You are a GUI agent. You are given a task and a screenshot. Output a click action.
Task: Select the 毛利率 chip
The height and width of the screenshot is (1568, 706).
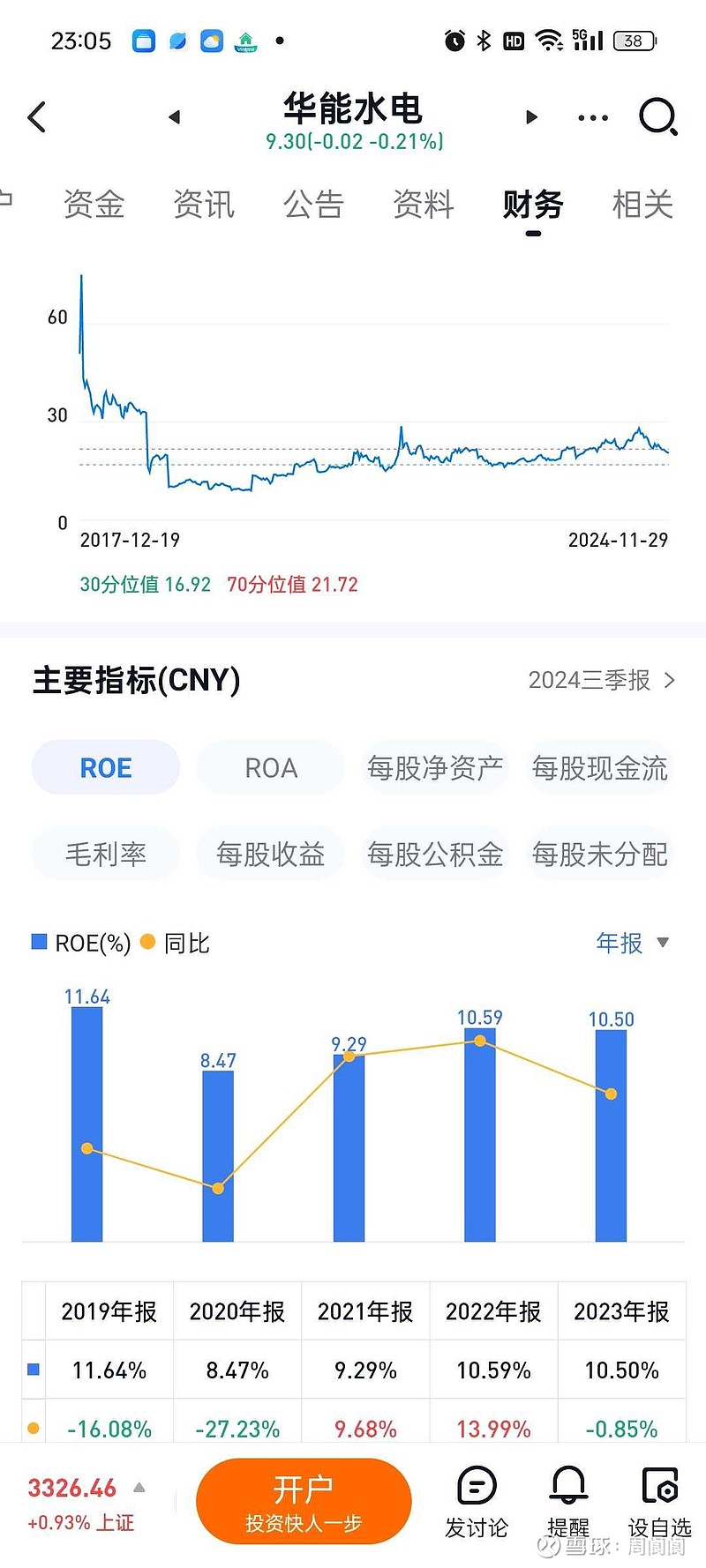106,854
